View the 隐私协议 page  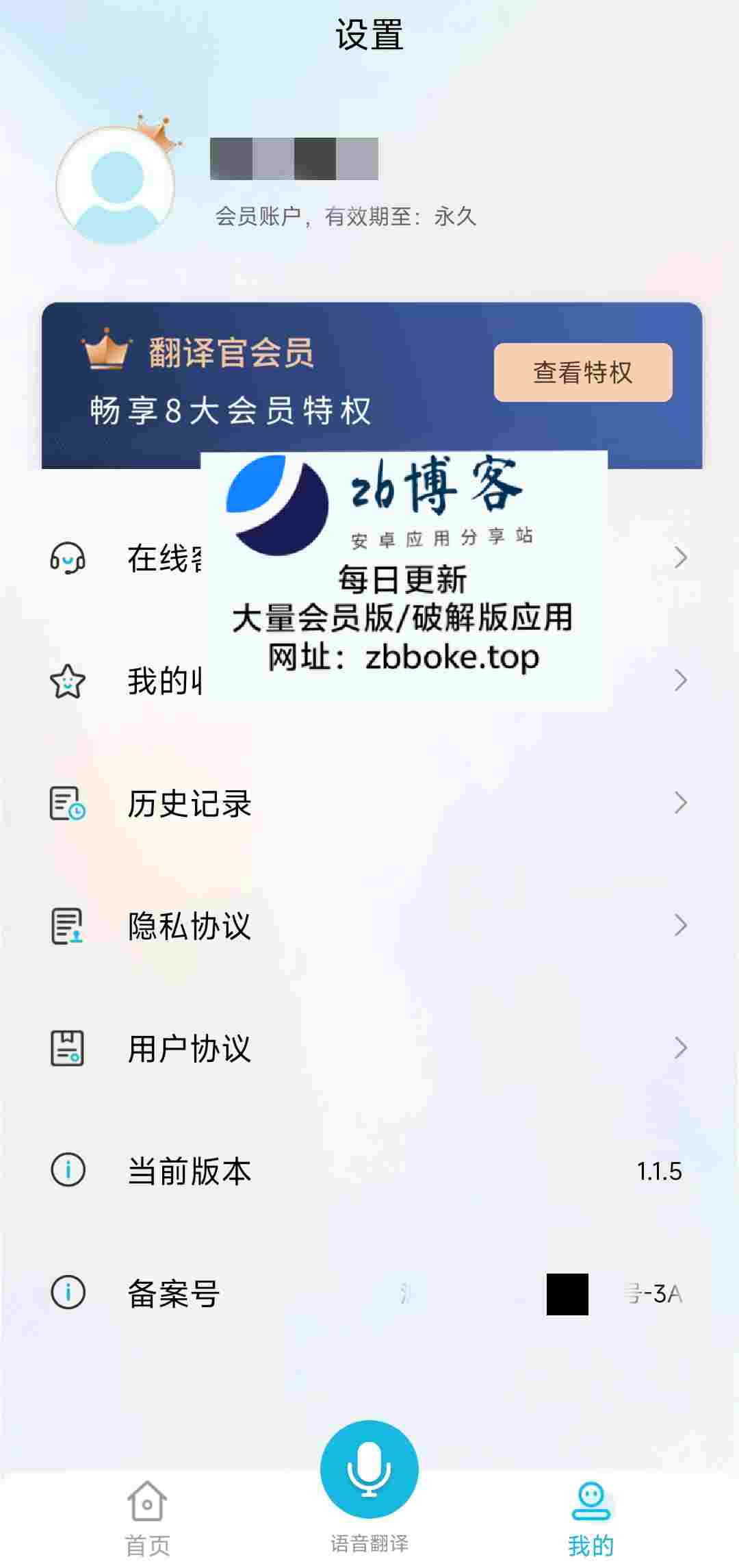click(369, 926)
